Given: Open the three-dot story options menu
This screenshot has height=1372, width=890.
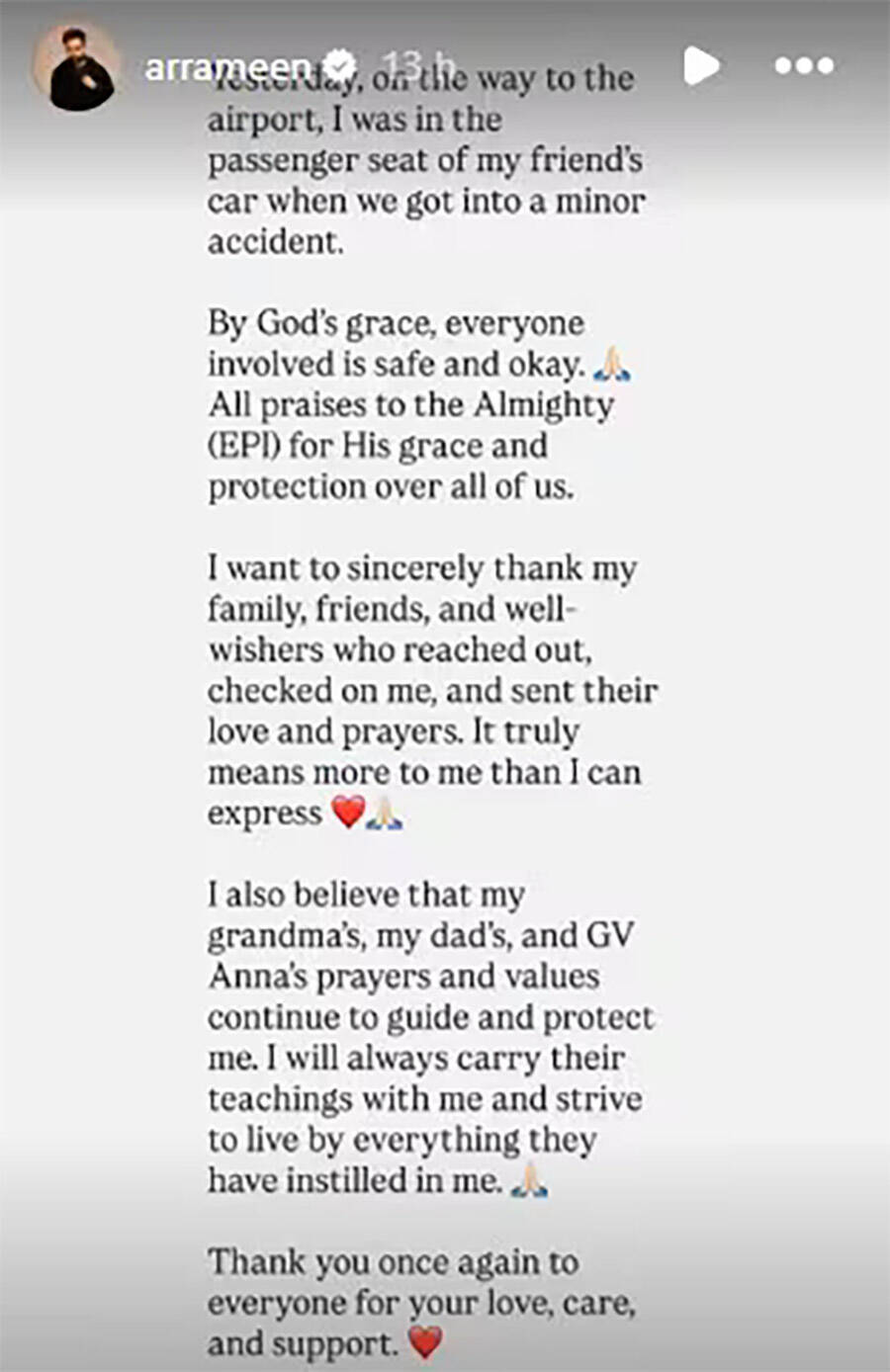Looking at the screenshot, I should (x=804, y=66).
